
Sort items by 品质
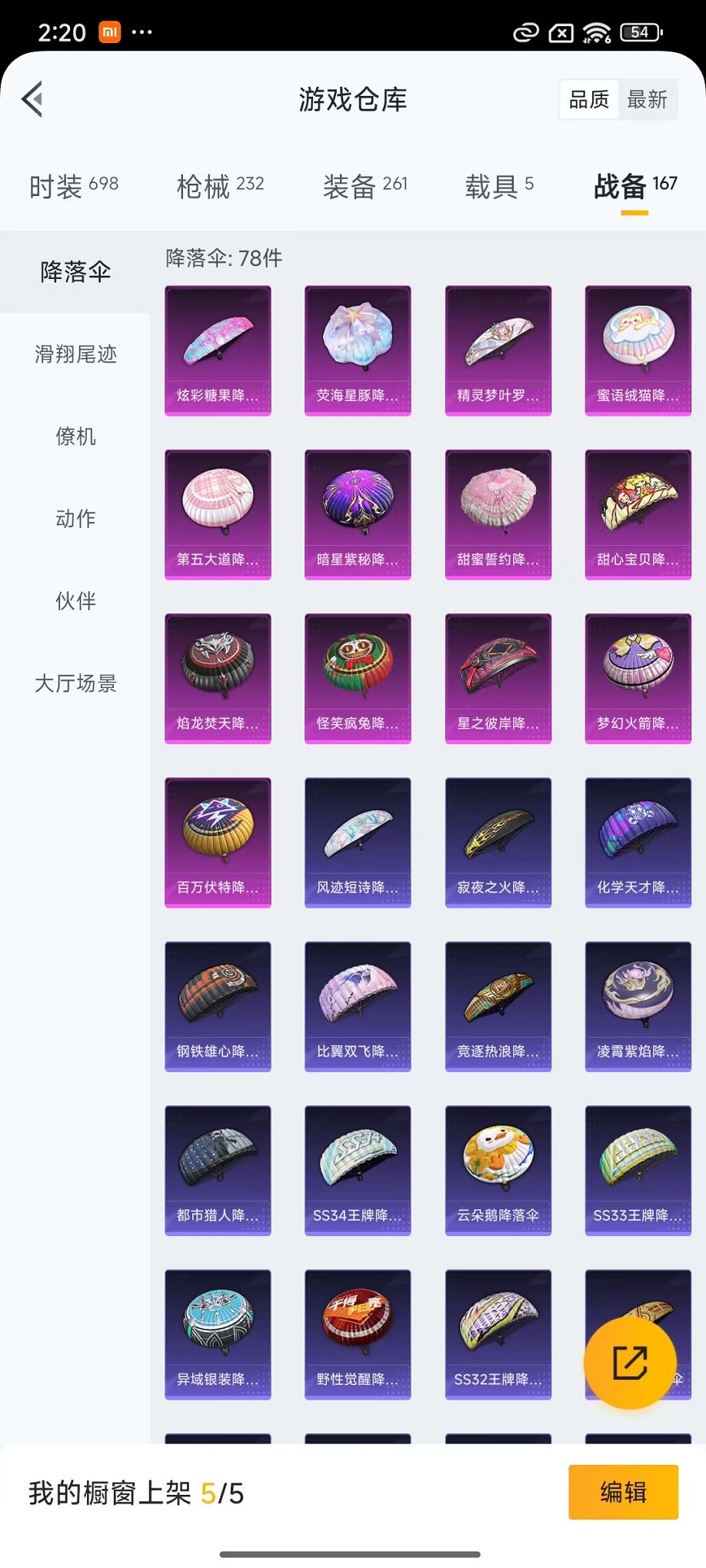click(588, 99)
